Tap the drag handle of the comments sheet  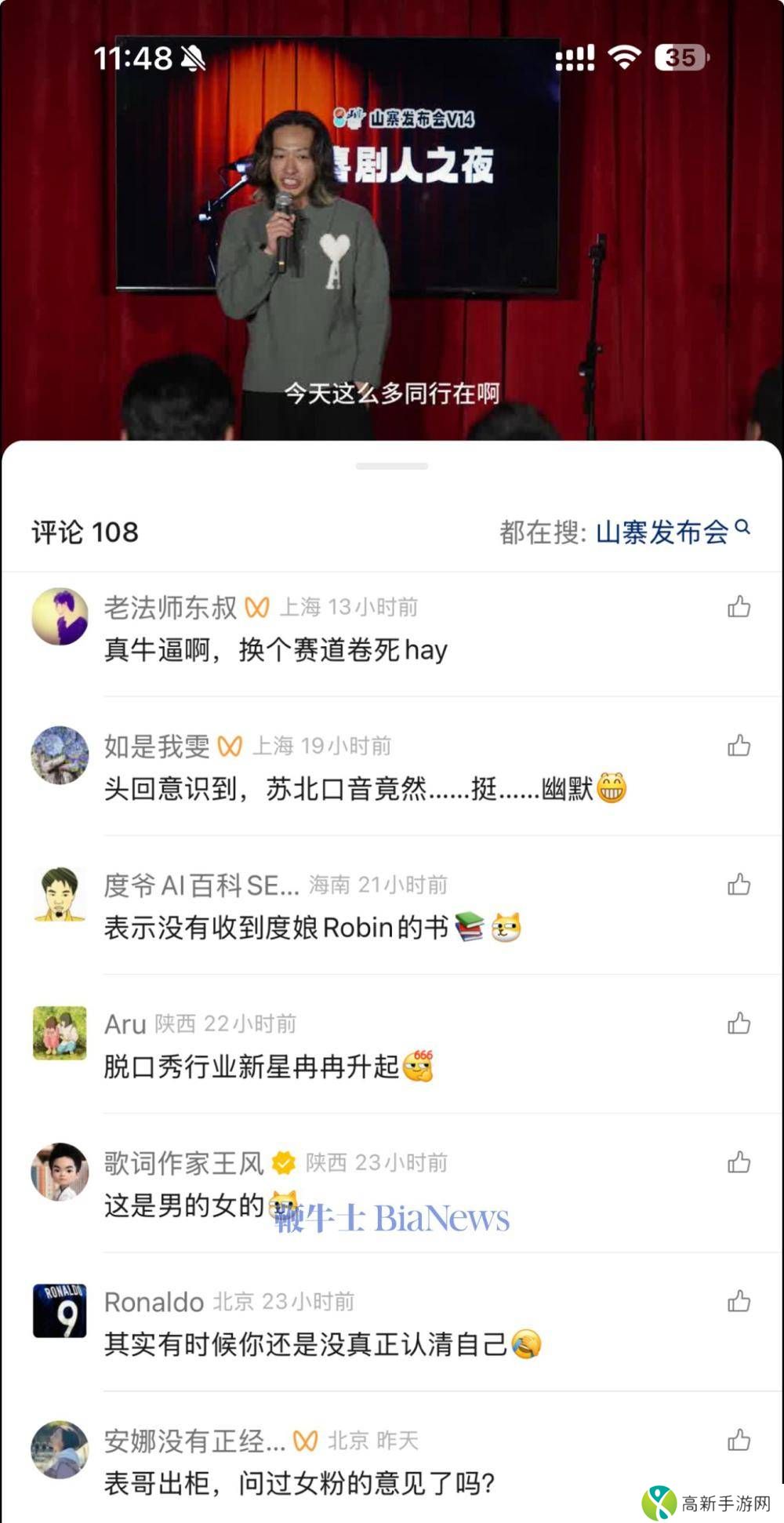[391, 467]
